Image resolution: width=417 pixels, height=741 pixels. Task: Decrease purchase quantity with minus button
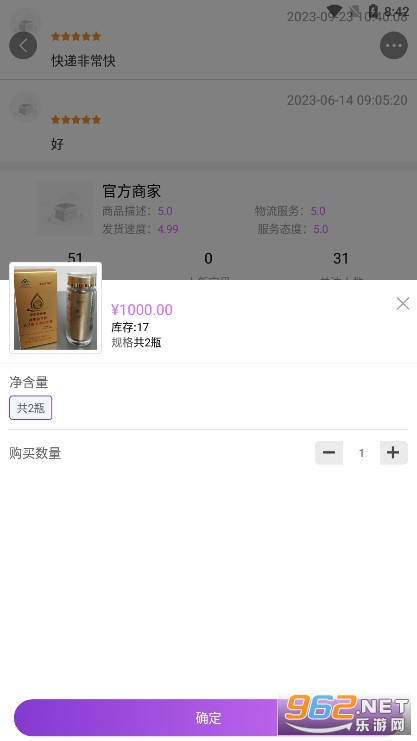[x=329, y=453]
